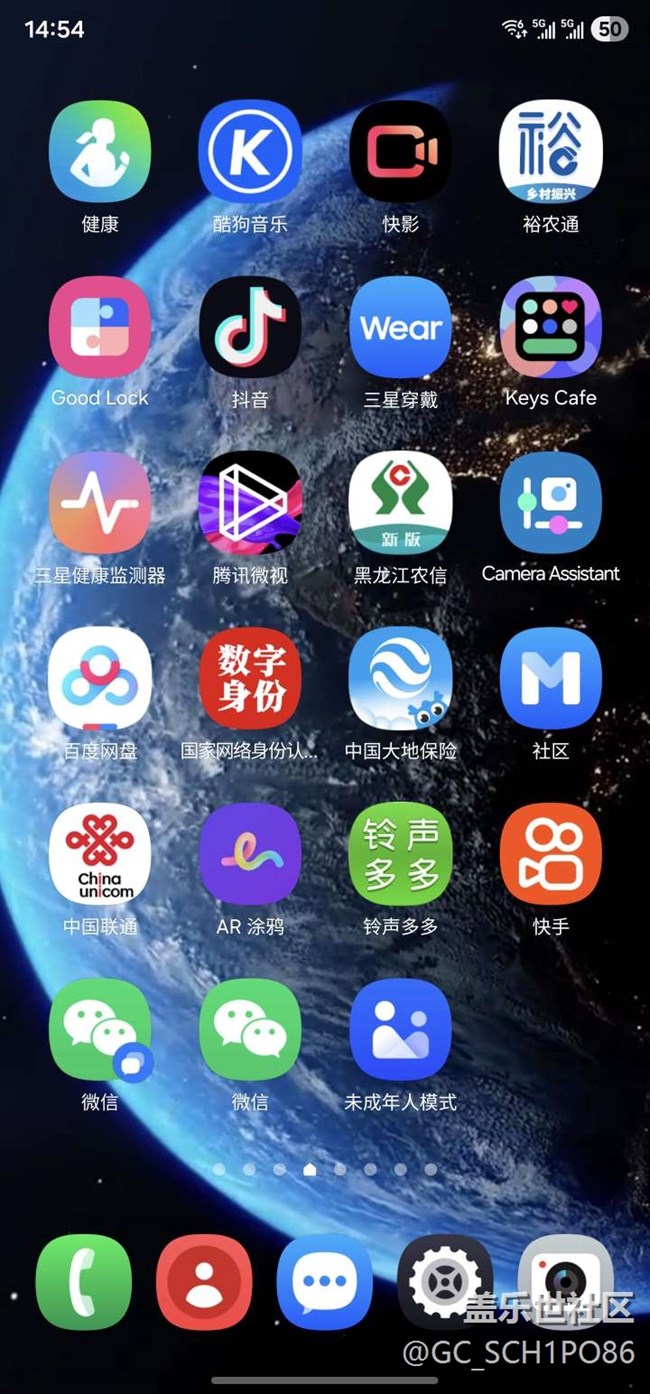Open the 快影 video editor
Screen dimensions: 650x1394
coord(400,151)
